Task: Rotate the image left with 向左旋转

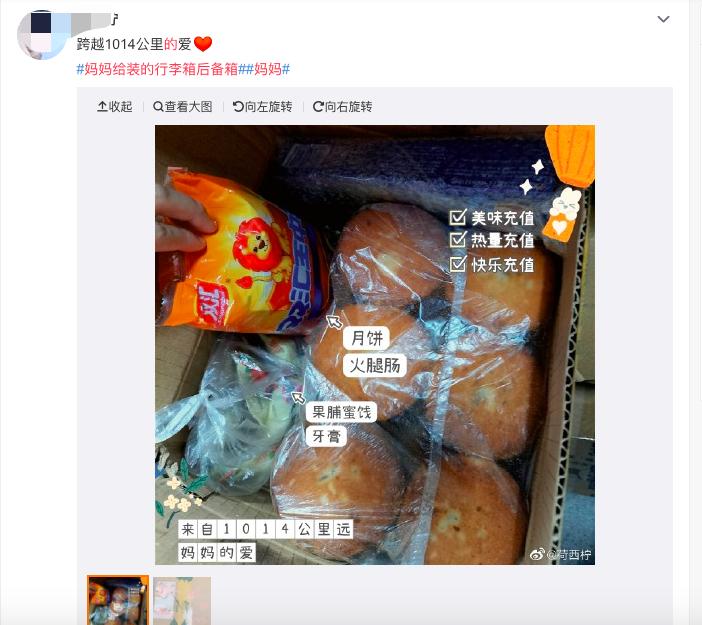Action: tap(262, 107)
